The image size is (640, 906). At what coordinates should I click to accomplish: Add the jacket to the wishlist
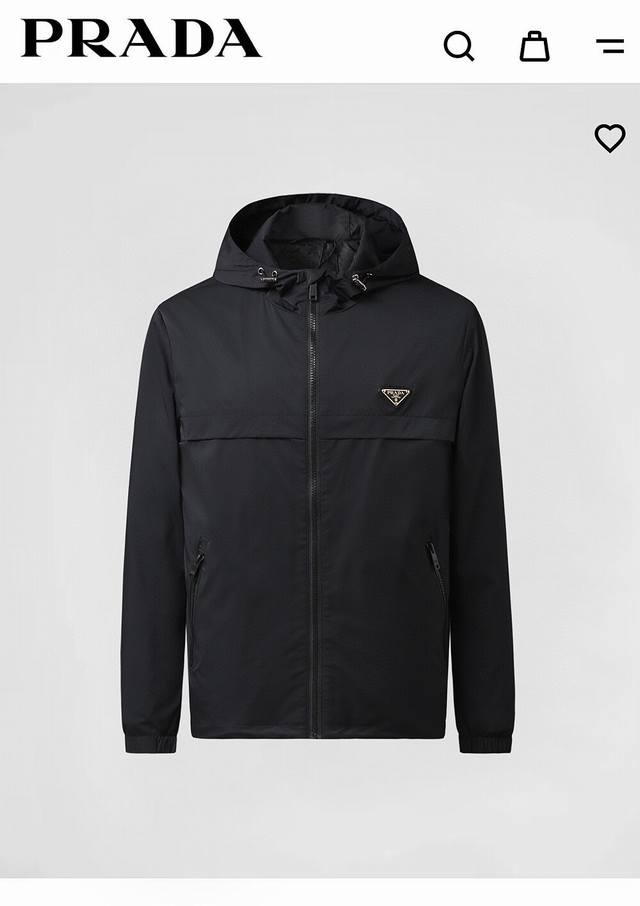tap(609, 138)
